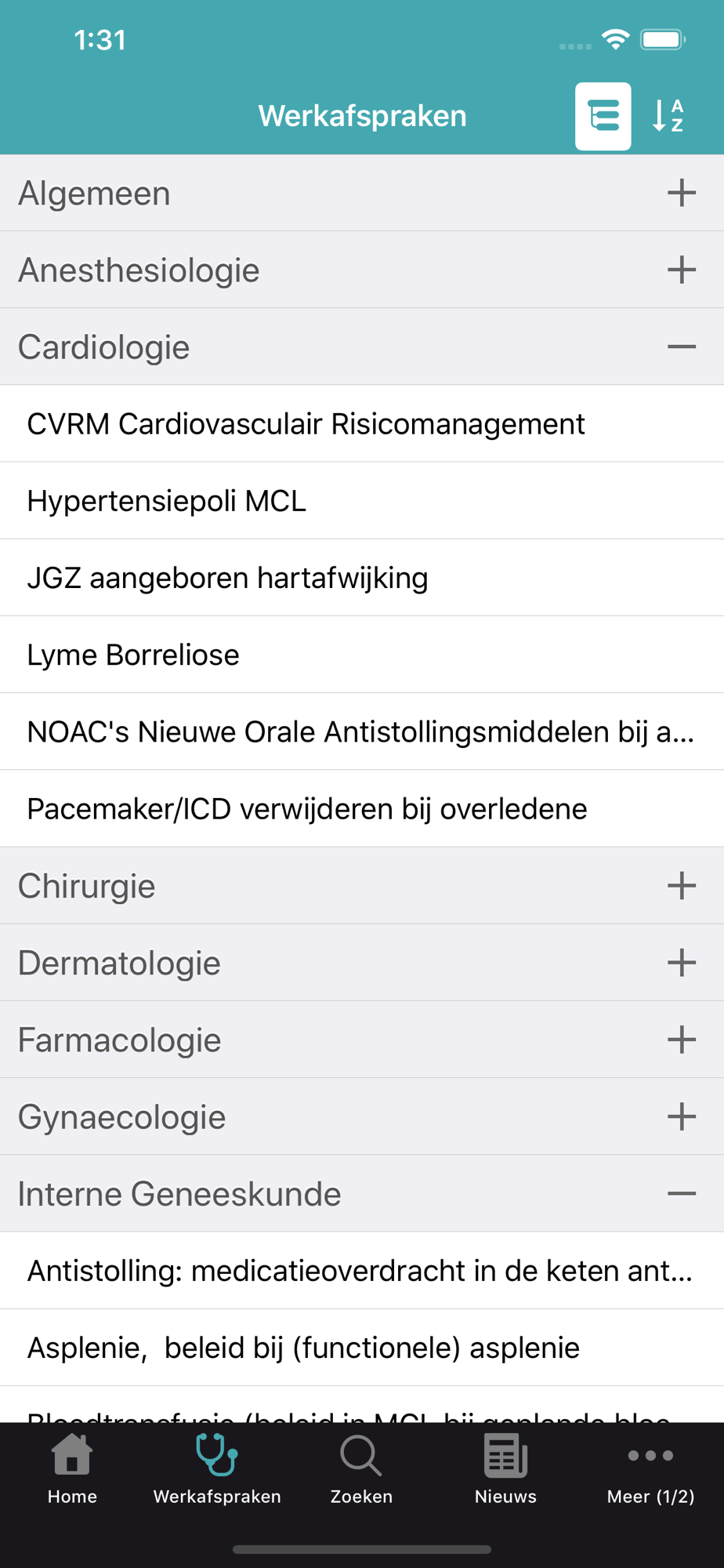Expand the Dermatologie section
The height and width of the screenshot is (1568, 724).
point(362,963)
